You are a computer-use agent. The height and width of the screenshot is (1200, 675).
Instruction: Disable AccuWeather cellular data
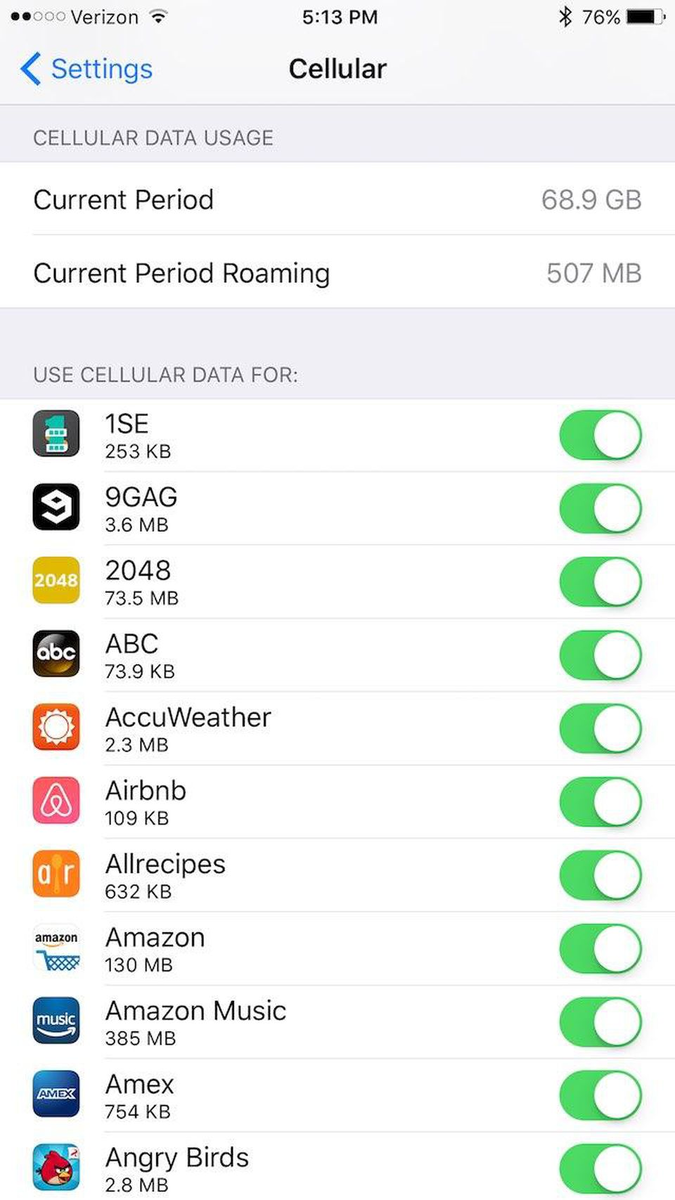(600, 729)
